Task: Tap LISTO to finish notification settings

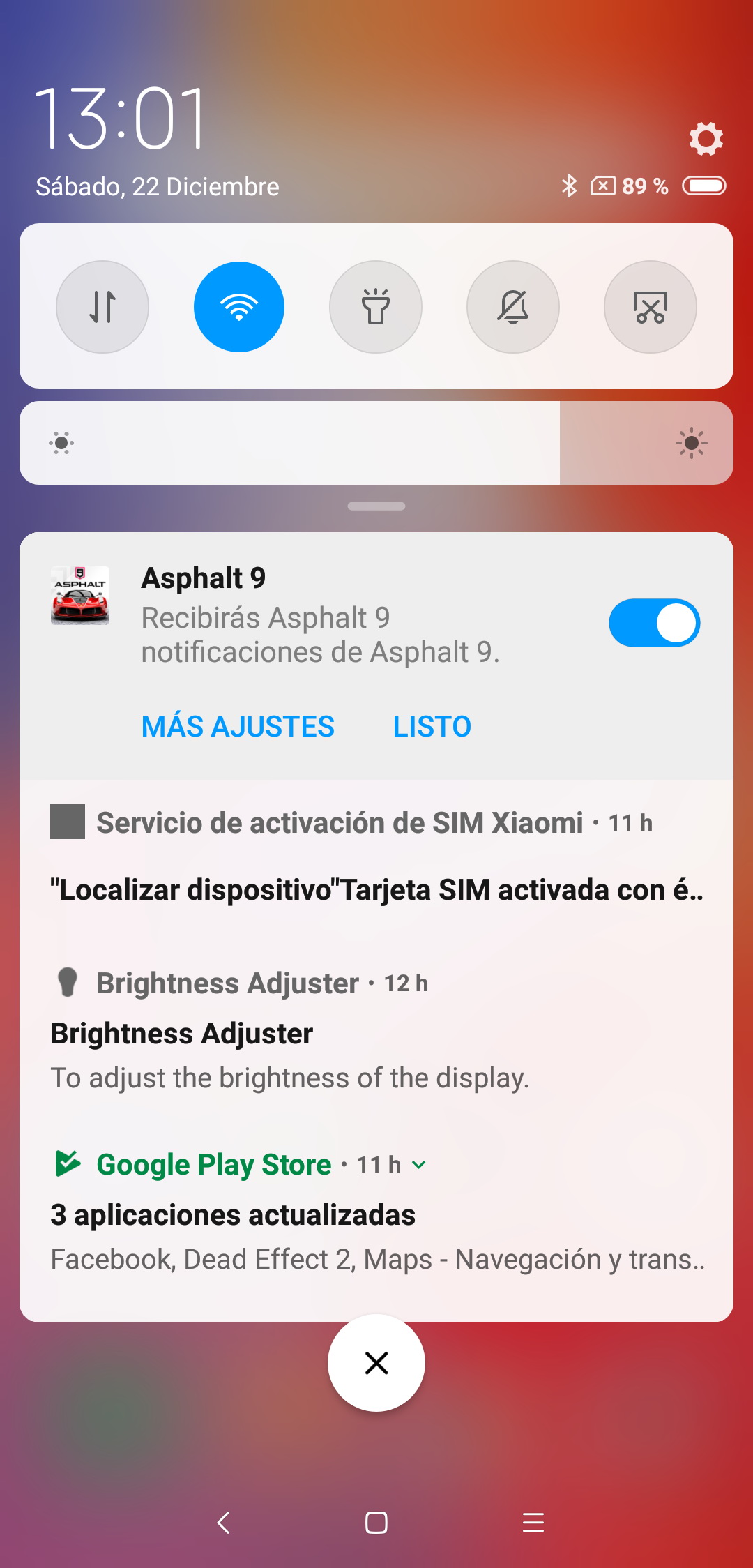Action: click(432, 726)
